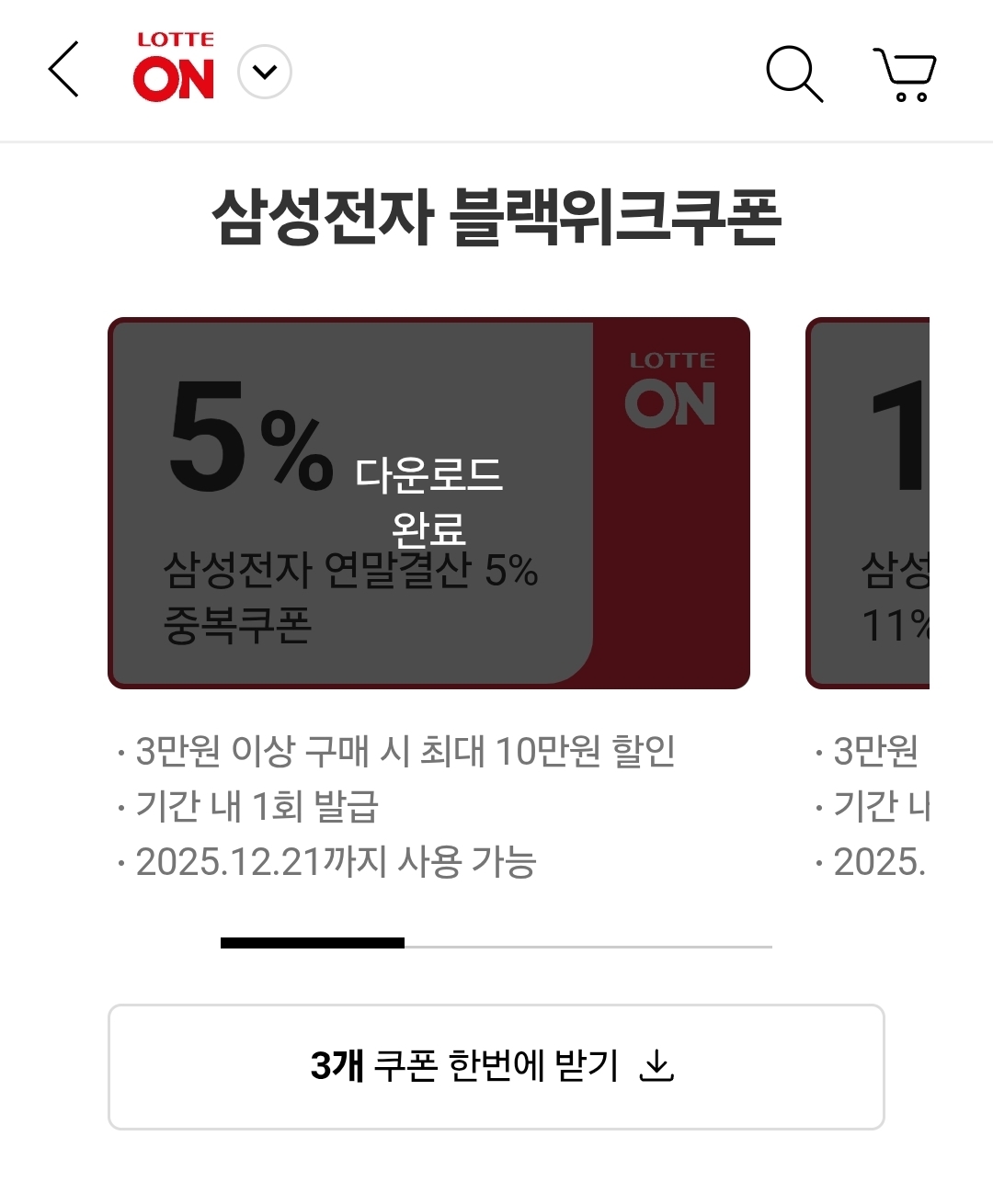Open the search magnifier
The width and height of the screenshot is (993, 1204).
tap(794, 72)
